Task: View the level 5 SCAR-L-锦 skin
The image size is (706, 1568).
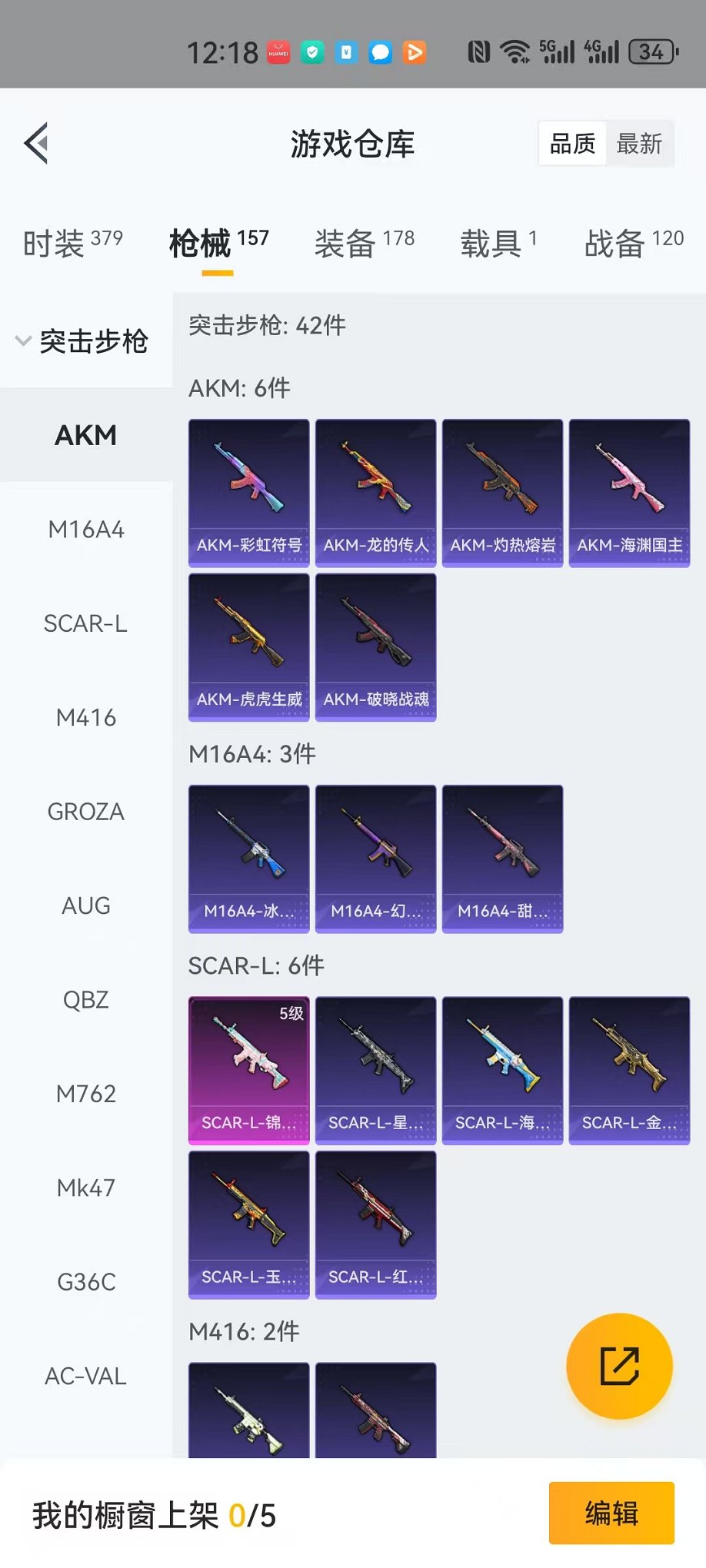Action: [x=248, y=1071]
